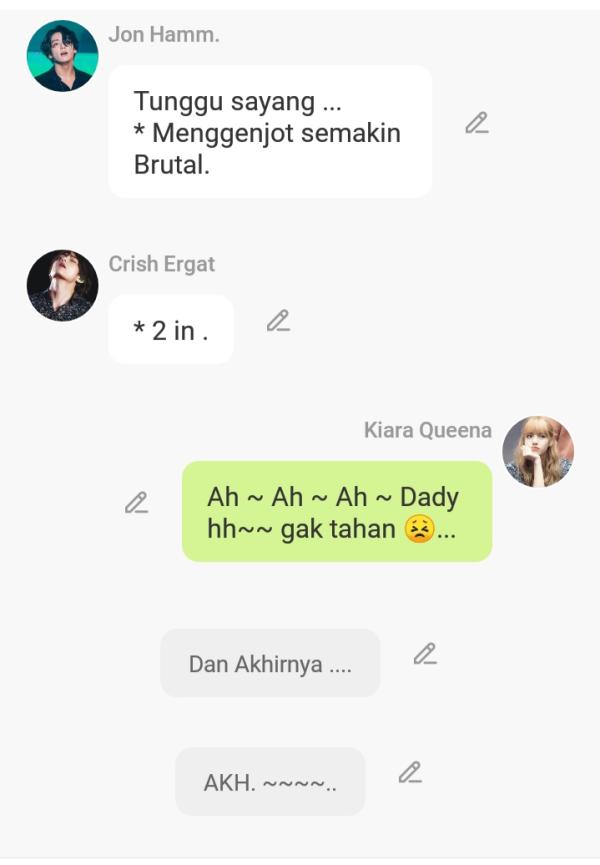The image size is (600, 865).
Task: Open Jon Hamm's profile picture
Action: [62, 56]
